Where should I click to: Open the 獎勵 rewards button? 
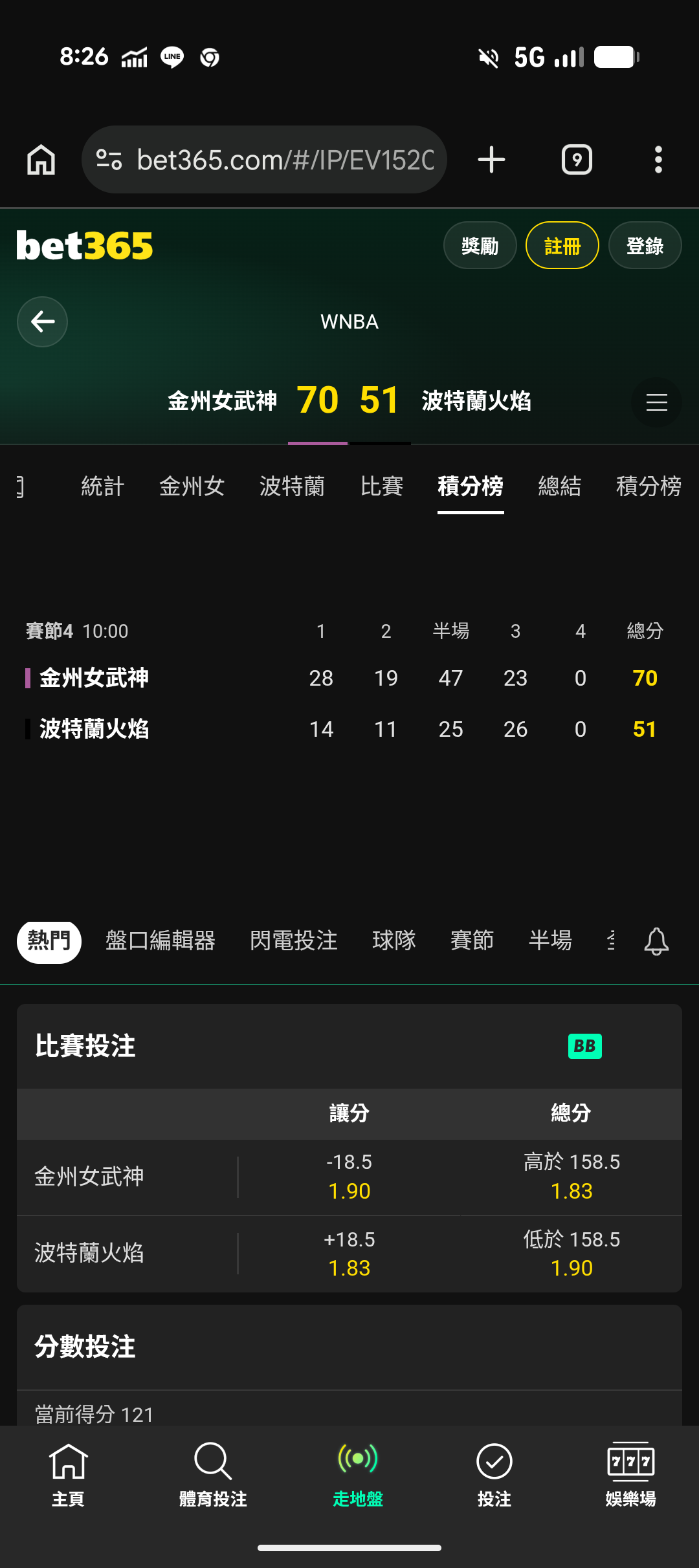[480, 246]
